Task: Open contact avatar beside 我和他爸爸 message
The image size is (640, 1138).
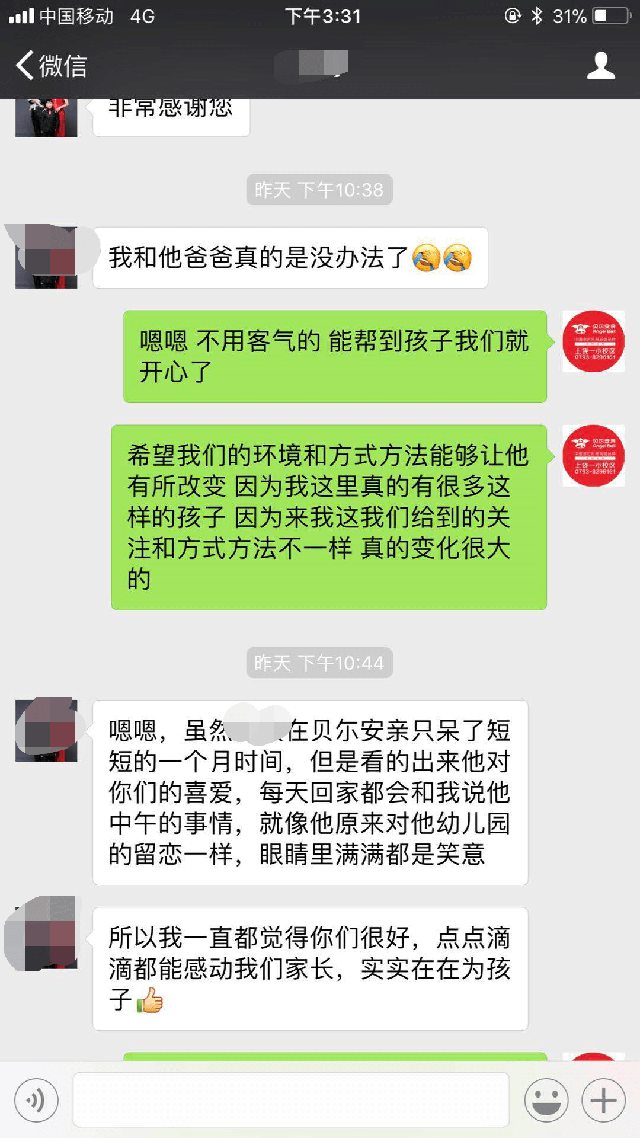Action: (x=46, y=258)
